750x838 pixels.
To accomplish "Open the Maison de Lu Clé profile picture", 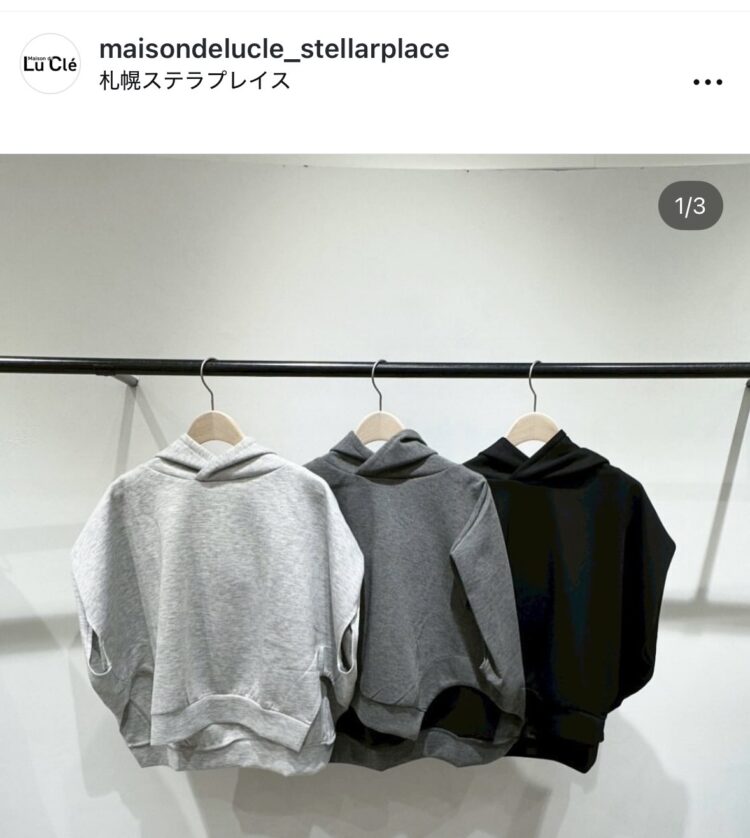I will click(50, 63).
